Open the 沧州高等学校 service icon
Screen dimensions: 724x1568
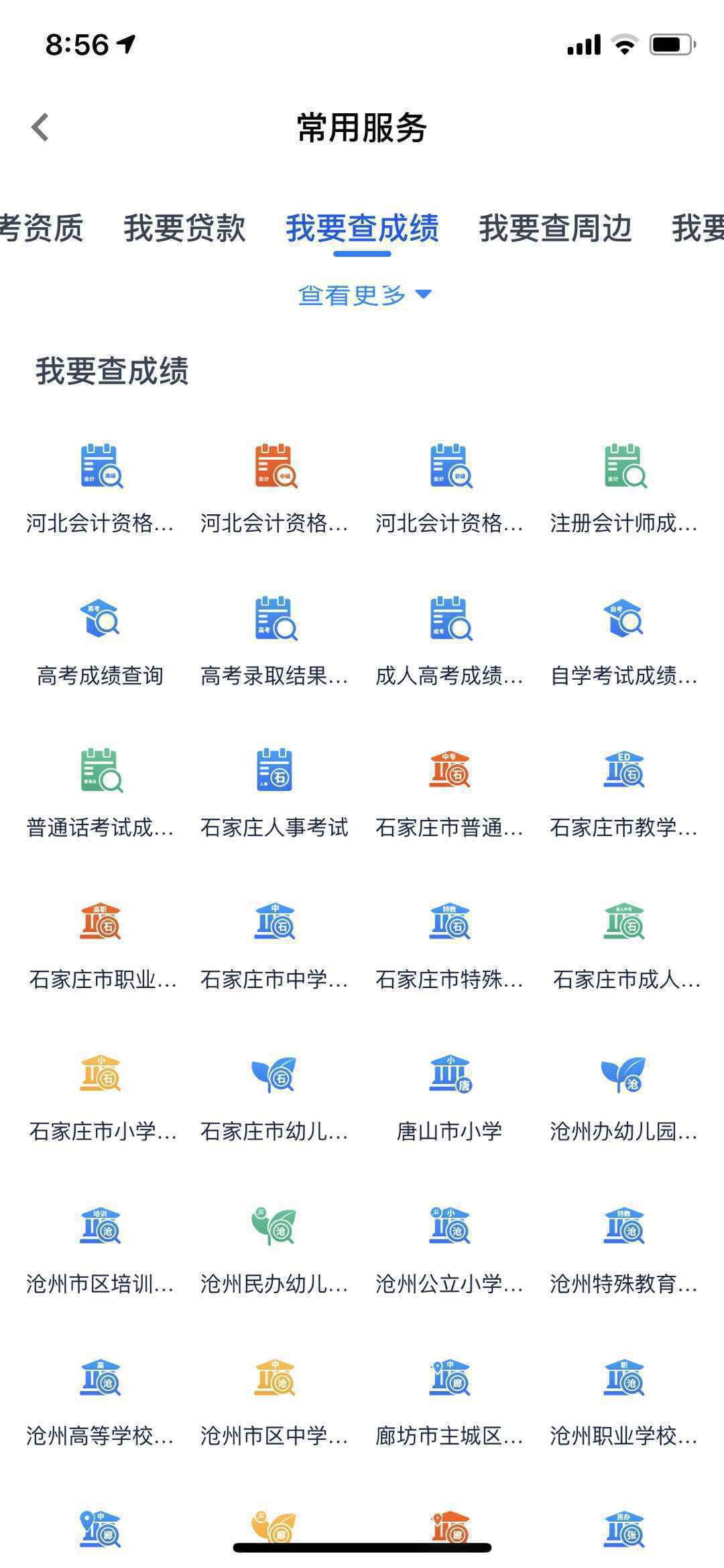[x=99, y=1379]
